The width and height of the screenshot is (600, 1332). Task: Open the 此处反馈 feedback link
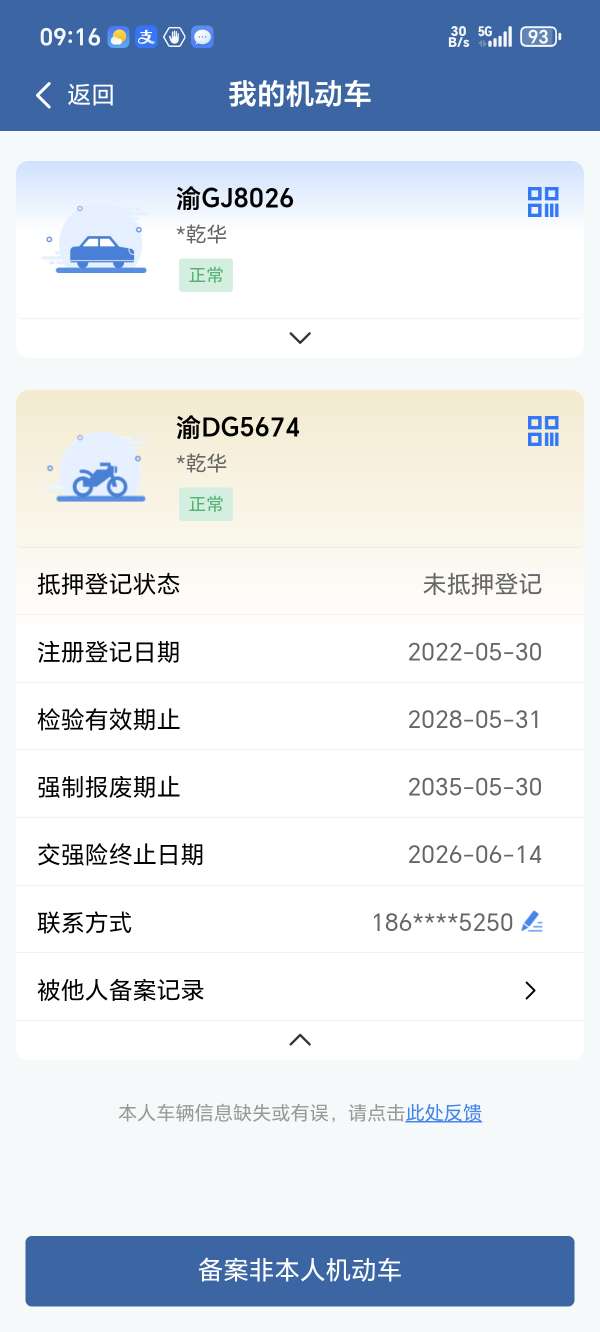pyautogui.click(x=444, y=1113)
